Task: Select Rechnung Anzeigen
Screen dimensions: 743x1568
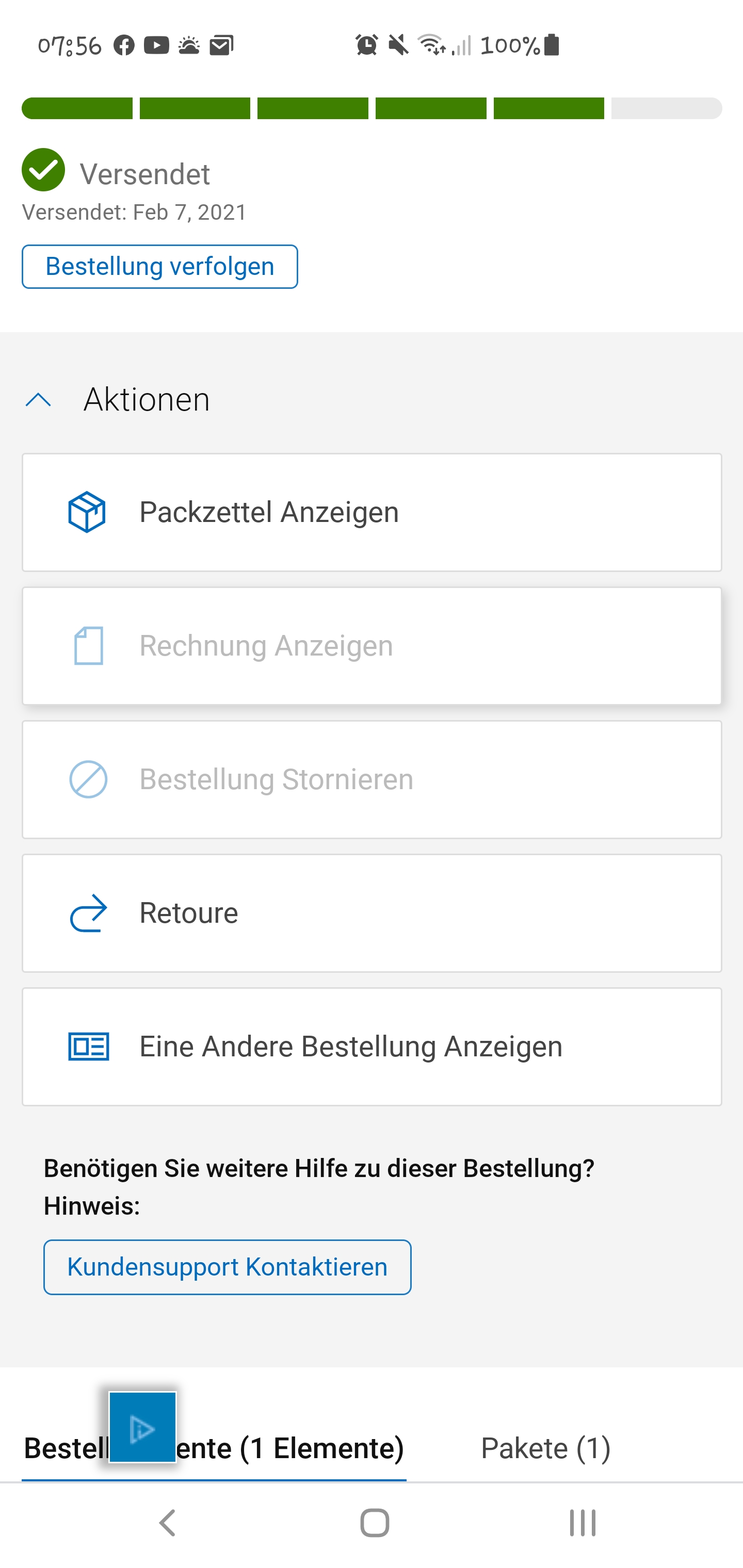Action: (x=372, y=646)
